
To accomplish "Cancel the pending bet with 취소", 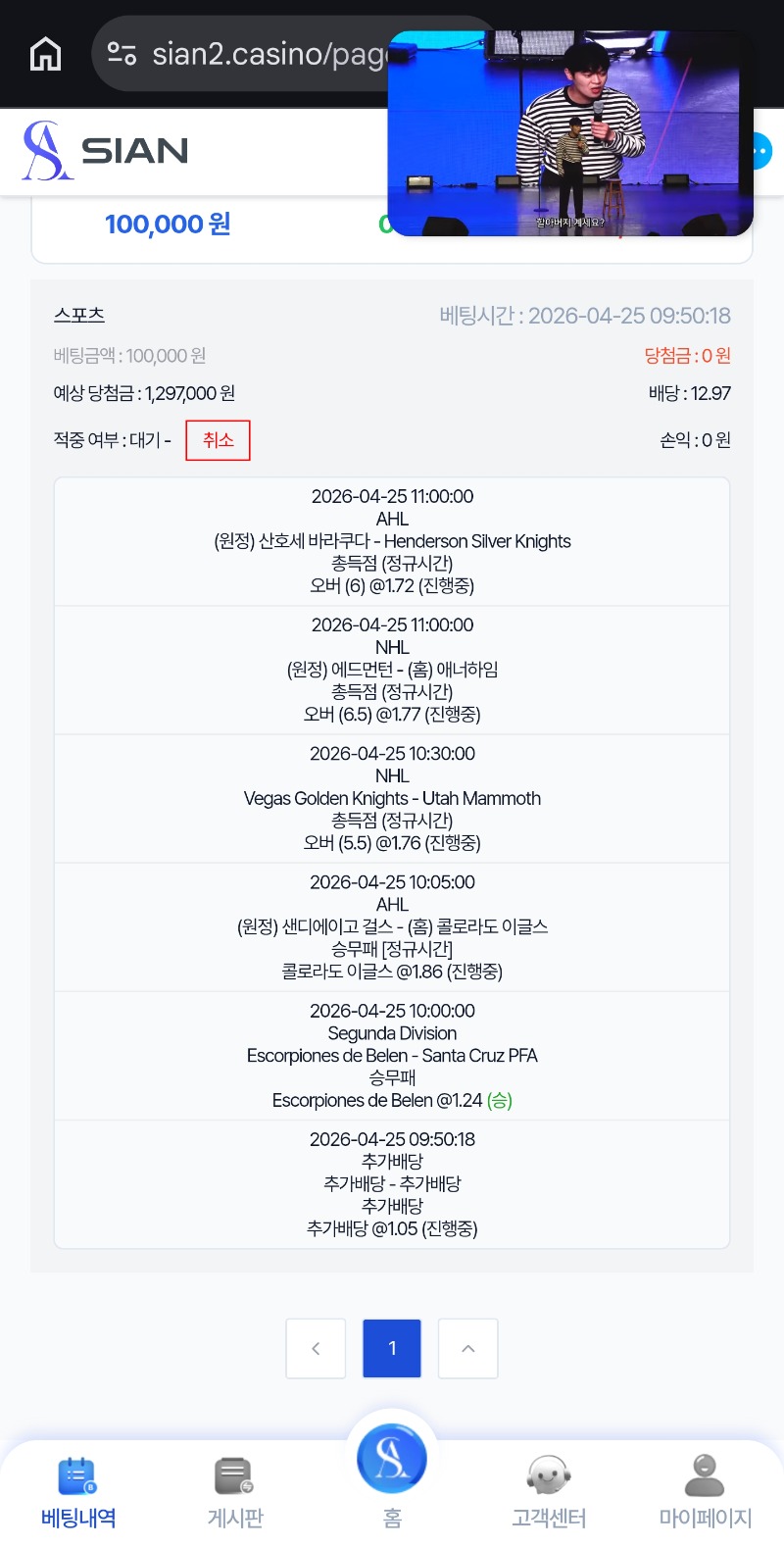I will click(218, 440).
